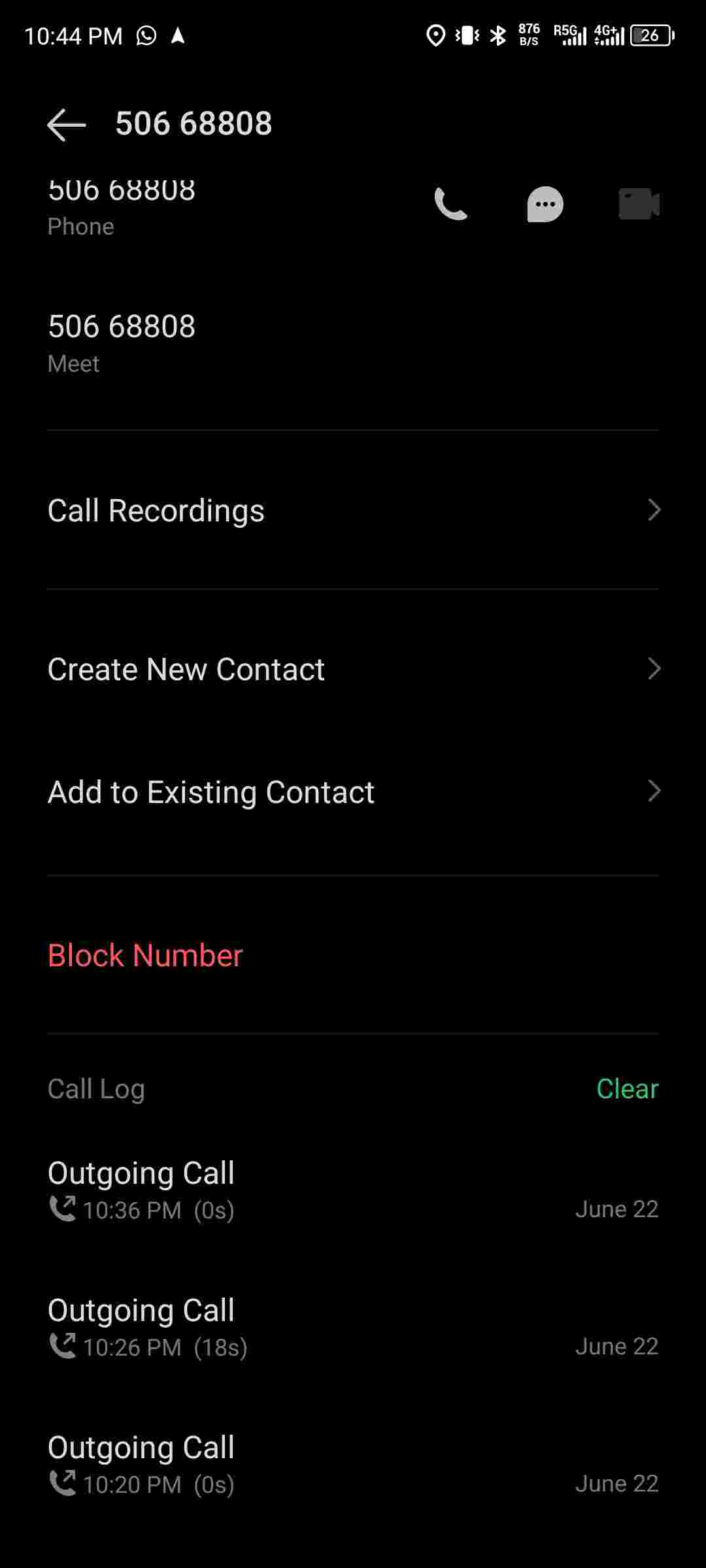Clear the call log

click(x=627, y=1088)
